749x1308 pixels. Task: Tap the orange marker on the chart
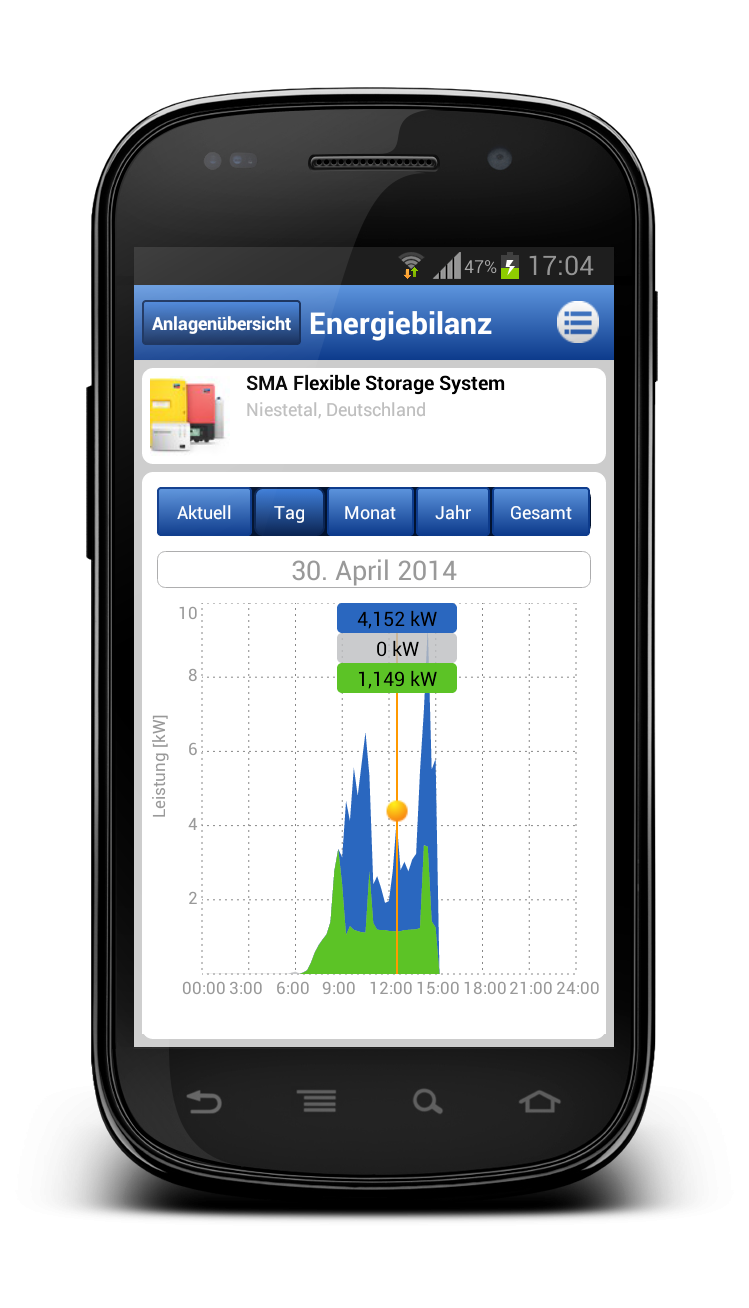[397, 810]
